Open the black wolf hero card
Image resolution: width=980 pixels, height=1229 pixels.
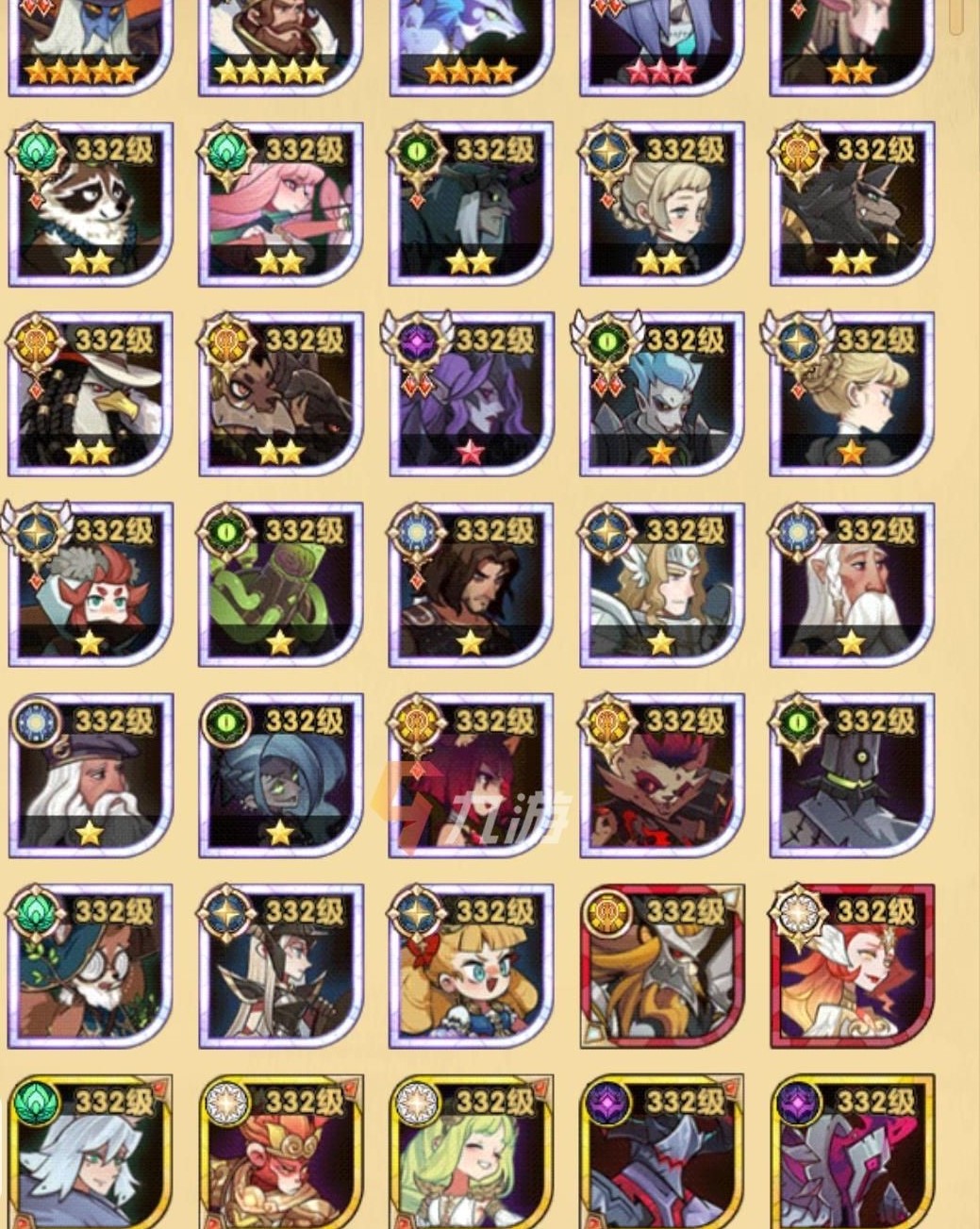(x=852, y=206)
